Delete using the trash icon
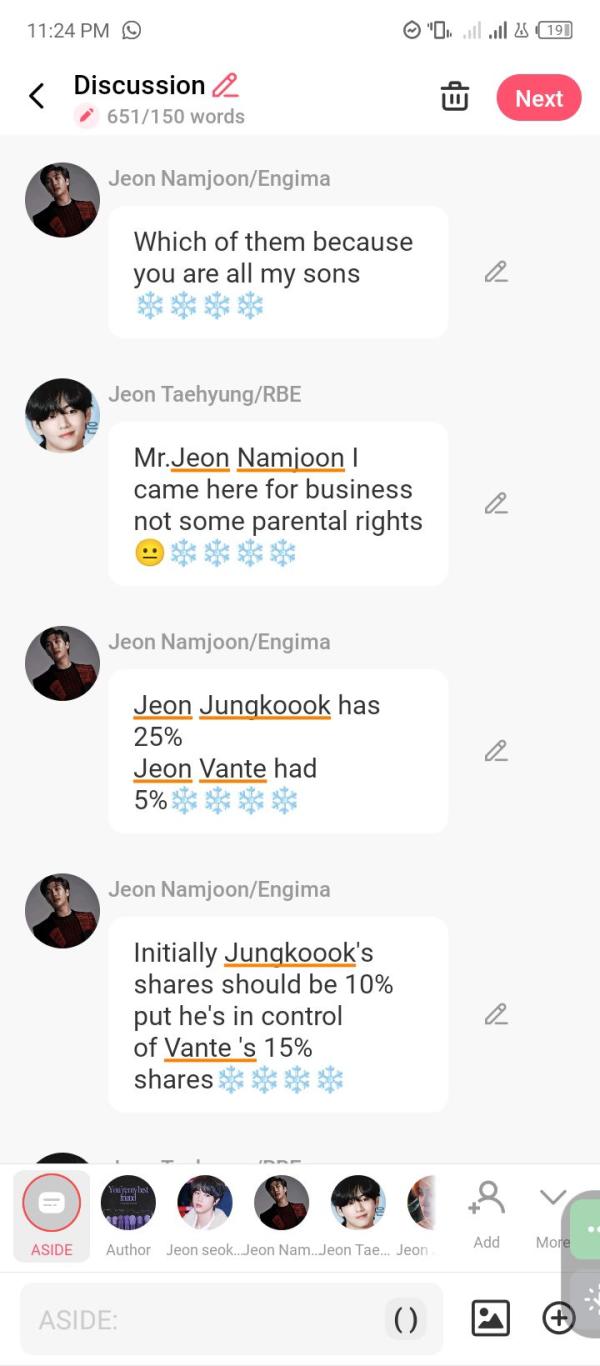Viewport: 600px width, 1366px height. pos(455,98)
